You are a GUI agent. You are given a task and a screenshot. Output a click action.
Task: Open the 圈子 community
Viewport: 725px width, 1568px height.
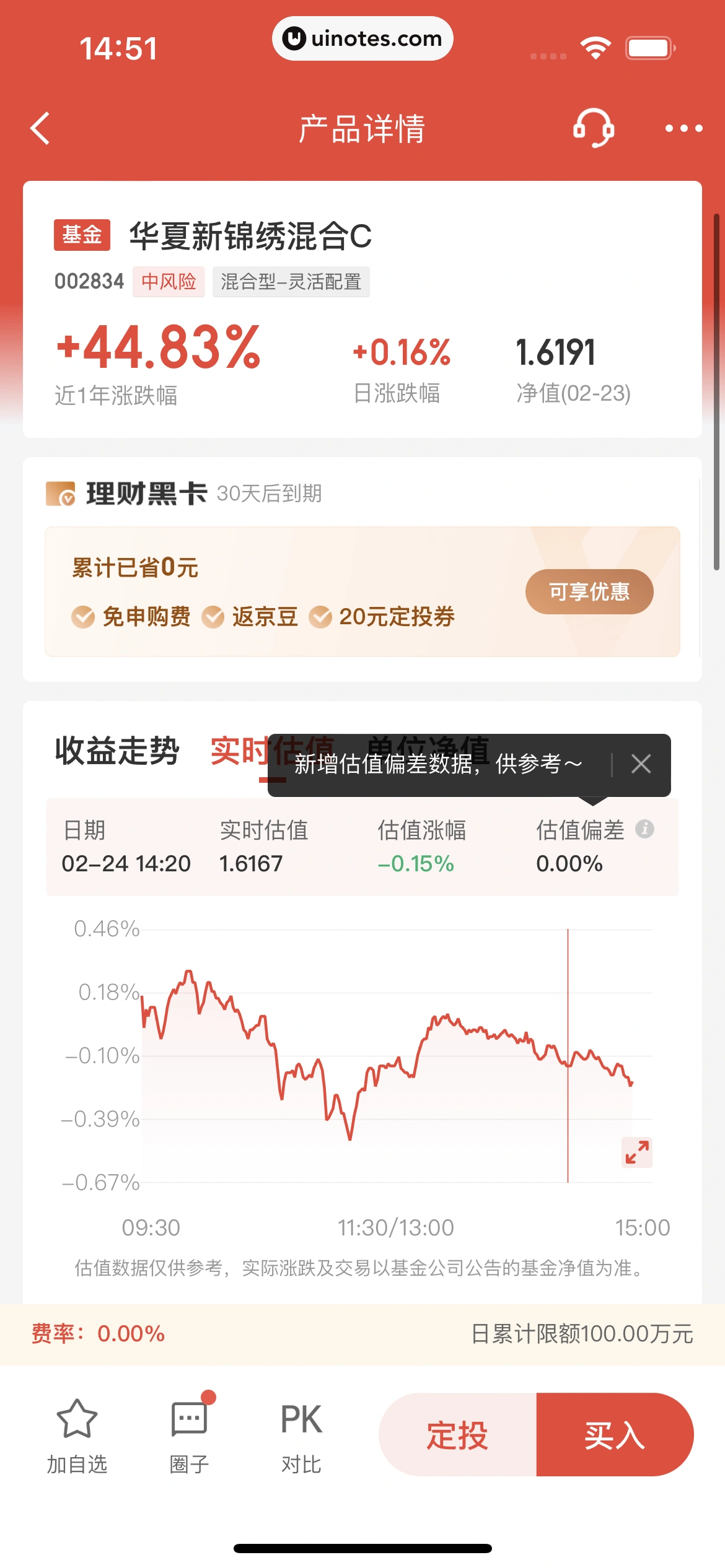[x=189, y=1435]
